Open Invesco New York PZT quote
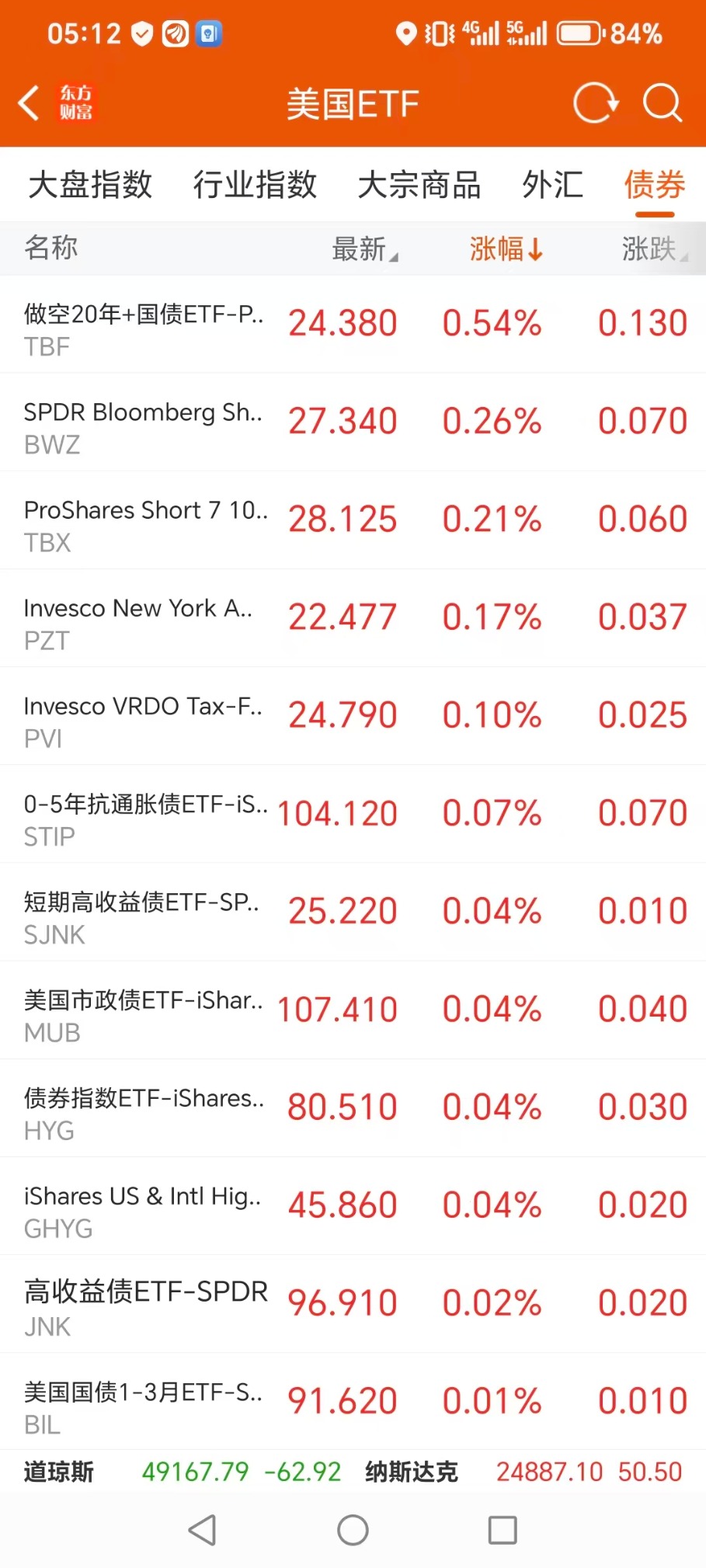706x1568 pixels. click(x=353, y=618)
